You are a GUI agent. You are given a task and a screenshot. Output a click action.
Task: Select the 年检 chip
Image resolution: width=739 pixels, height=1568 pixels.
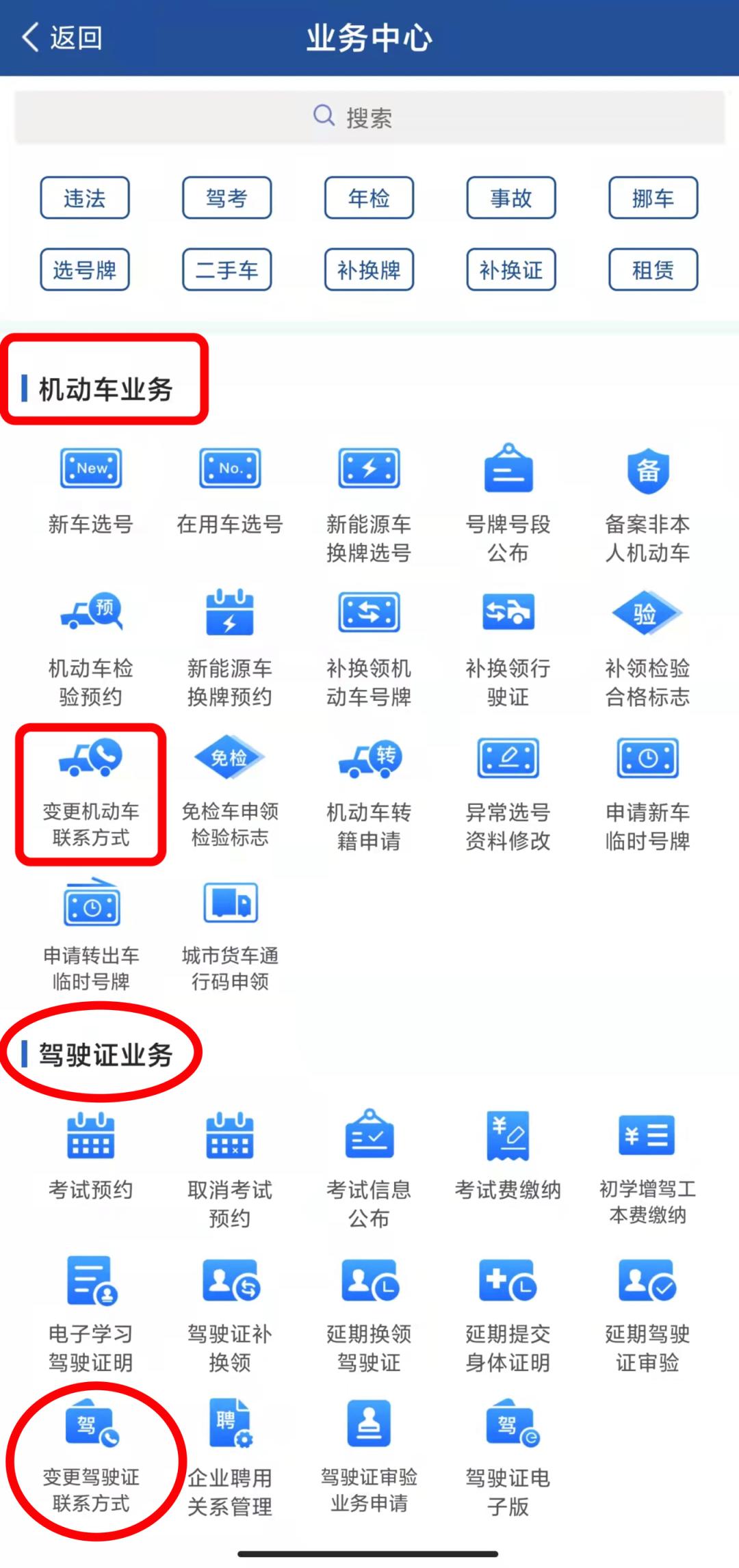point(369,198)
